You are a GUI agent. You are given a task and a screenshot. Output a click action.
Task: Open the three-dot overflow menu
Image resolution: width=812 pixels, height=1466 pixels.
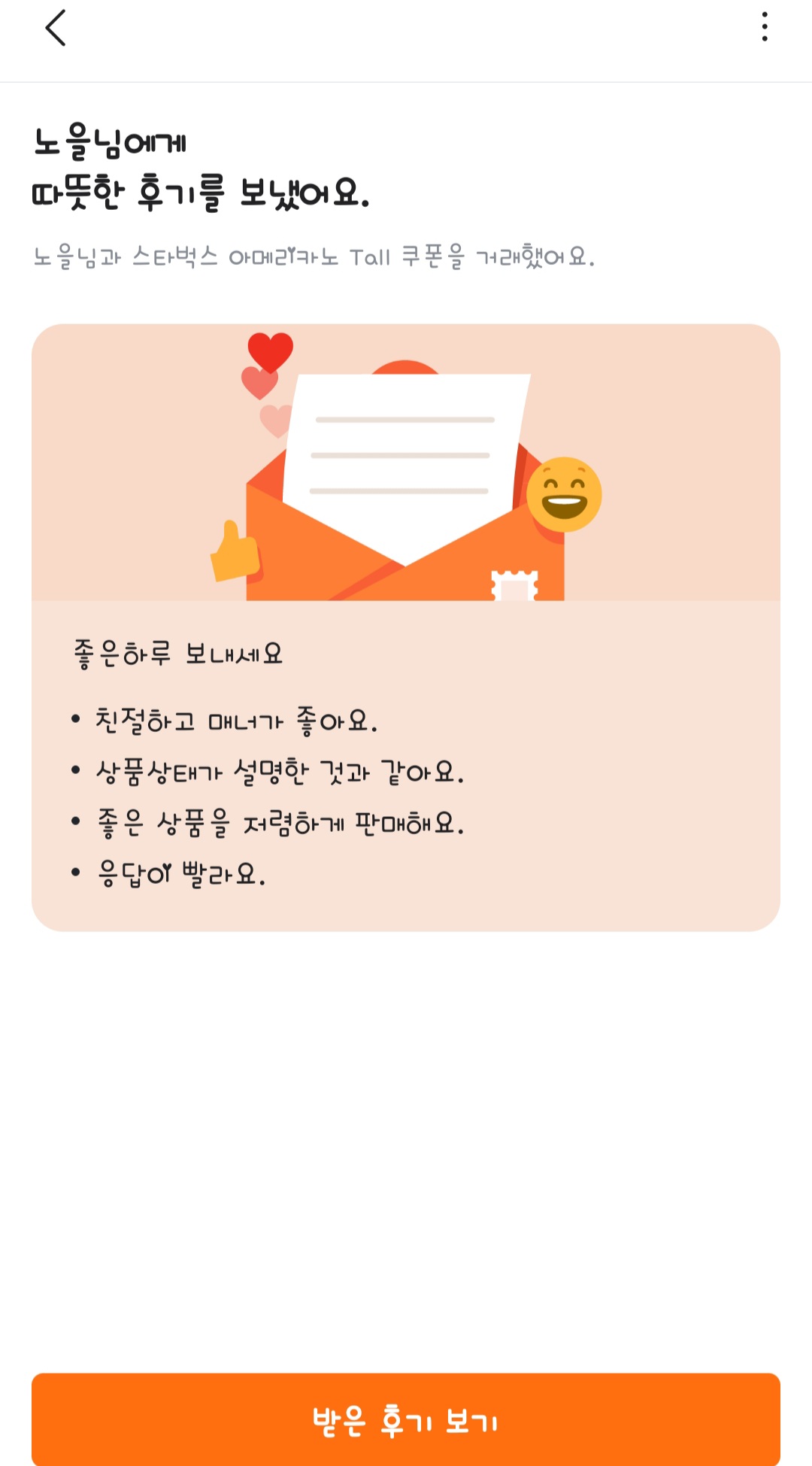point(764,27)
